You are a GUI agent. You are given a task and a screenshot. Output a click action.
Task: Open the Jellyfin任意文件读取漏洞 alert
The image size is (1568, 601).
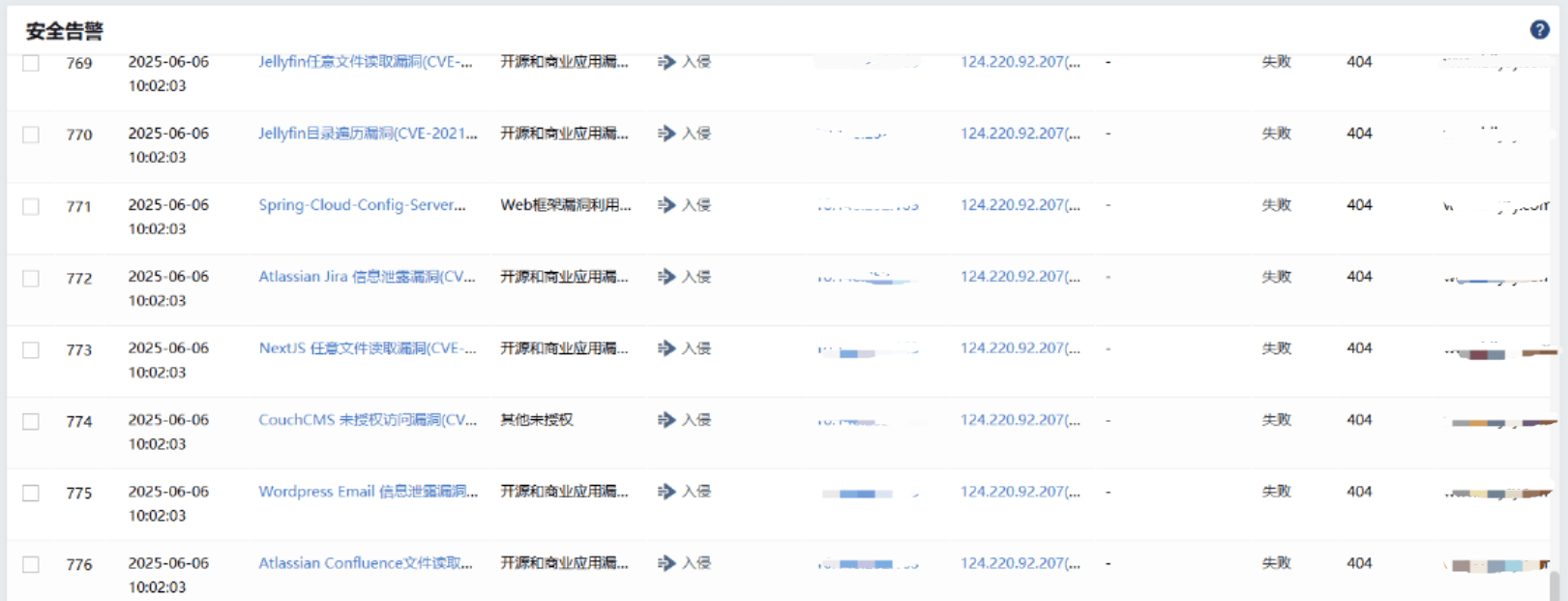click(x=366, y=62)
